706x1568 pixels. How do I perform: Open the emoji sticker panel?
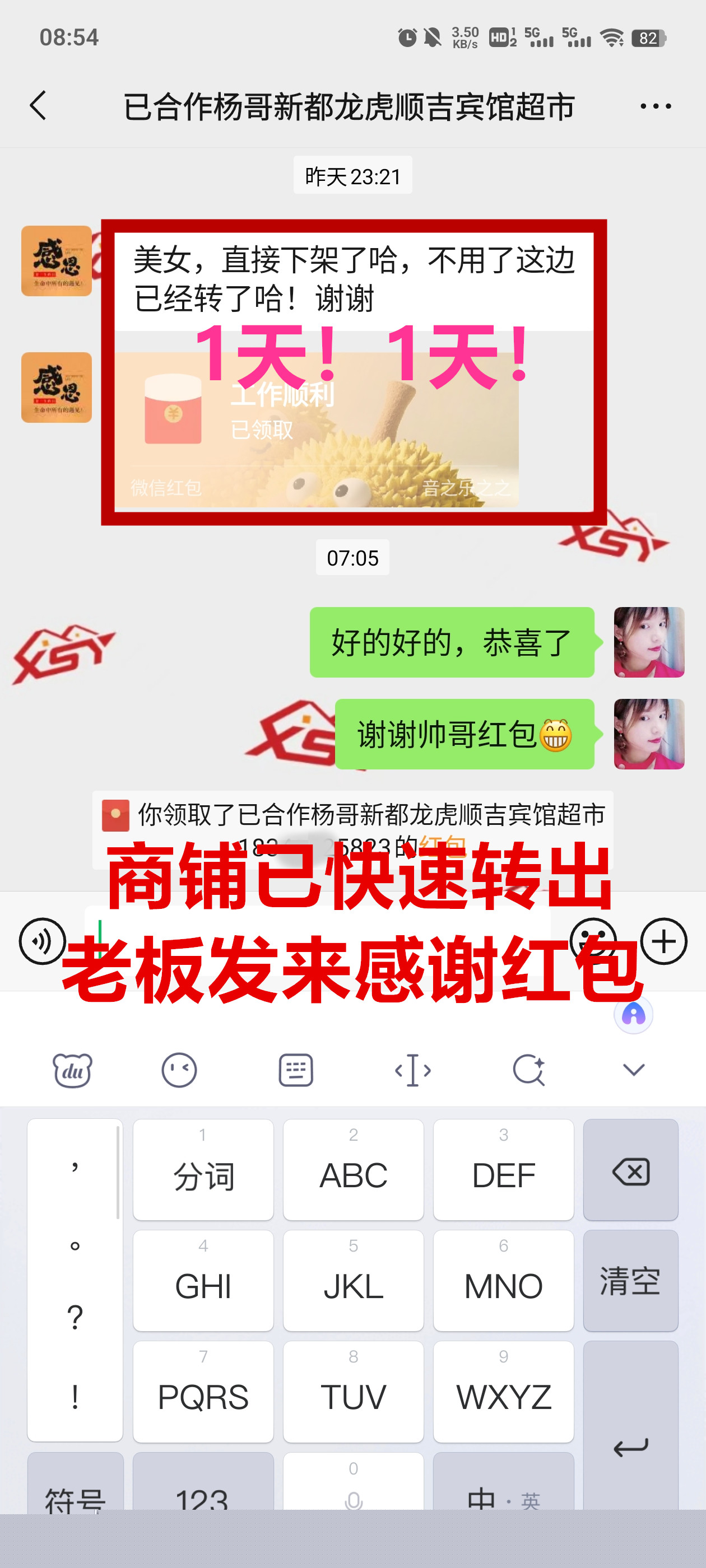click(x=593, y=941)
